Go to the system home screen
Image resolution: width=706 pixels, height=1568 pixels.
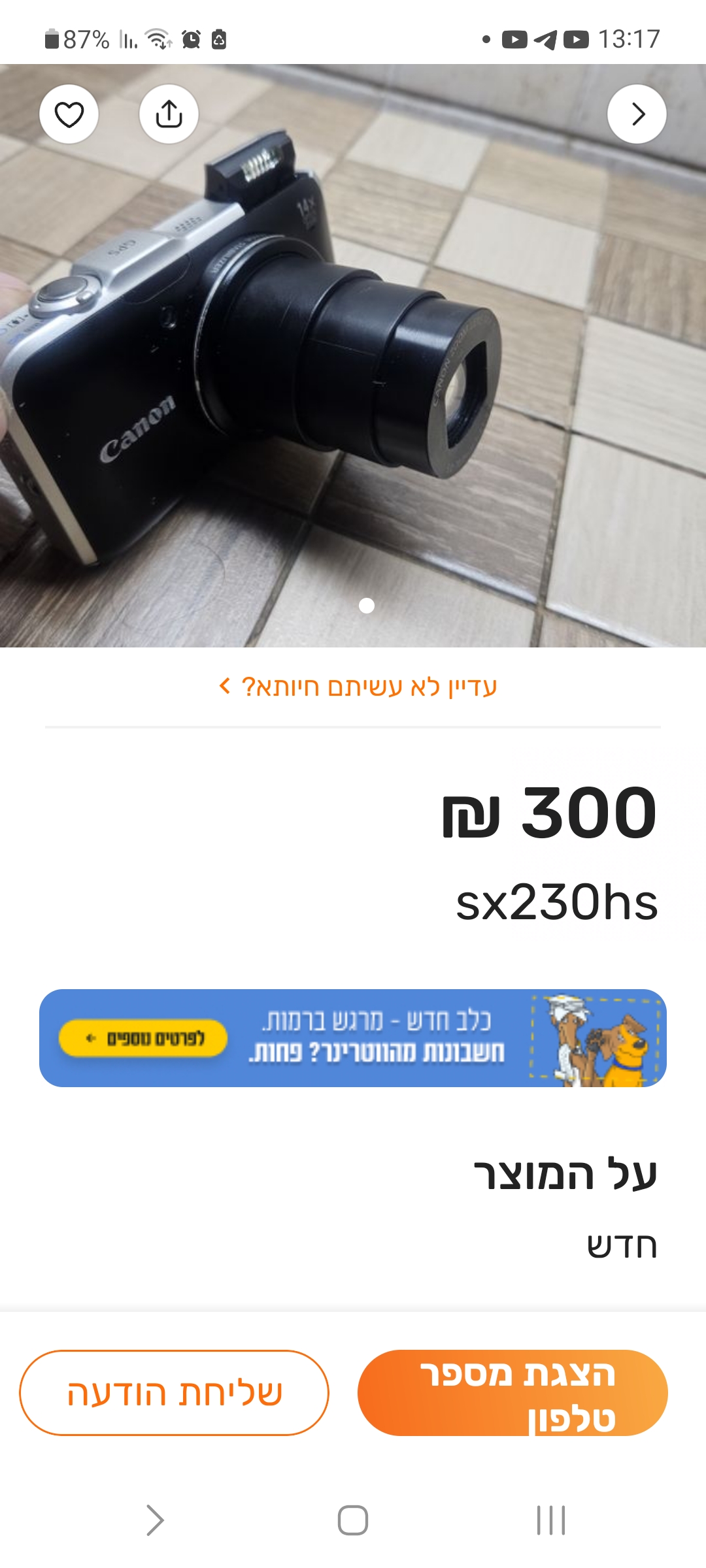[353, 1520]
